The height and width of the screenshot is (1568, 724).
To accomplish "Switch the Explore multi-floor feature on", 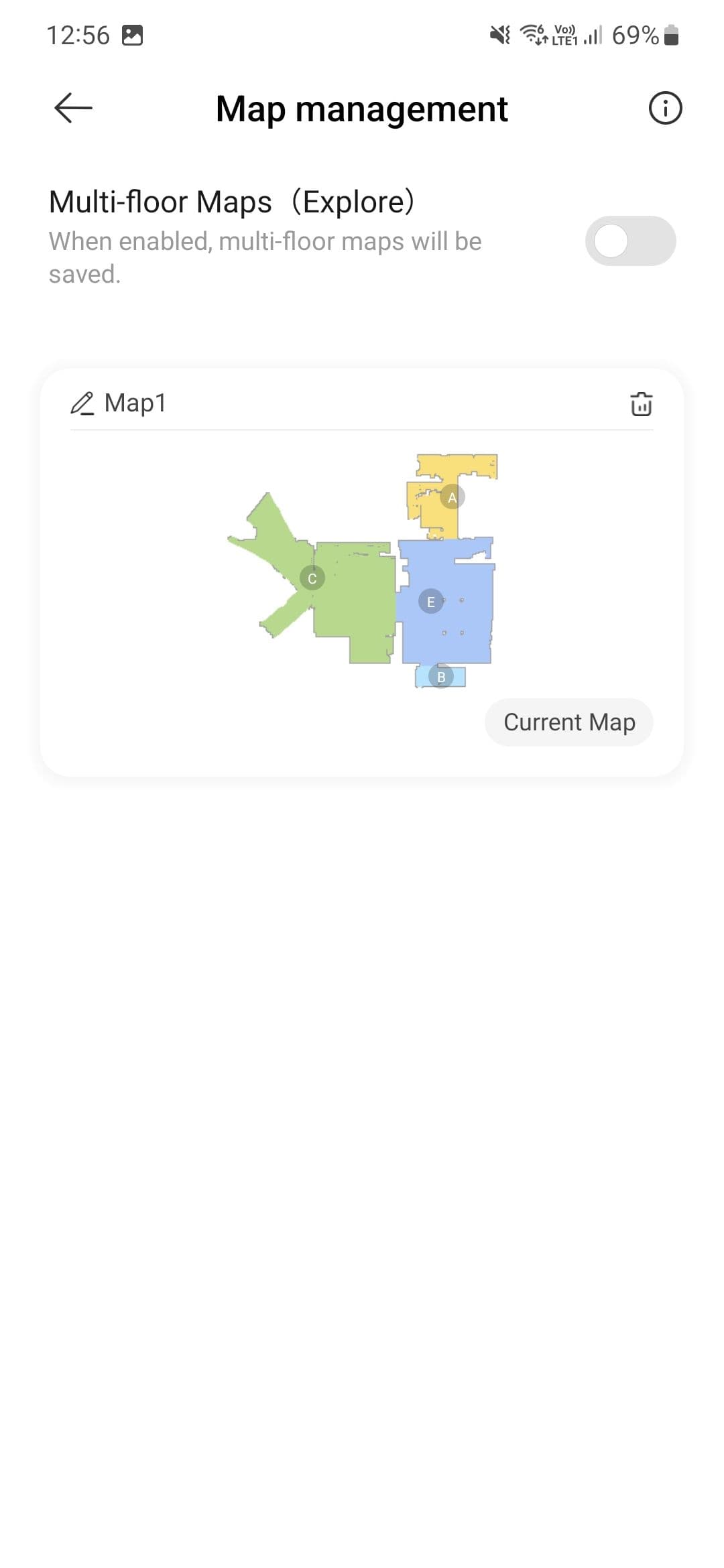I will [629, 240].
